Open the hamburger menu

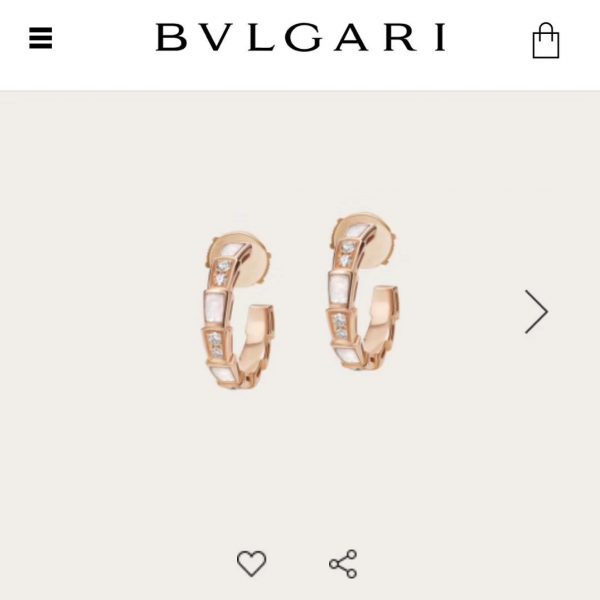pos(40,39)
